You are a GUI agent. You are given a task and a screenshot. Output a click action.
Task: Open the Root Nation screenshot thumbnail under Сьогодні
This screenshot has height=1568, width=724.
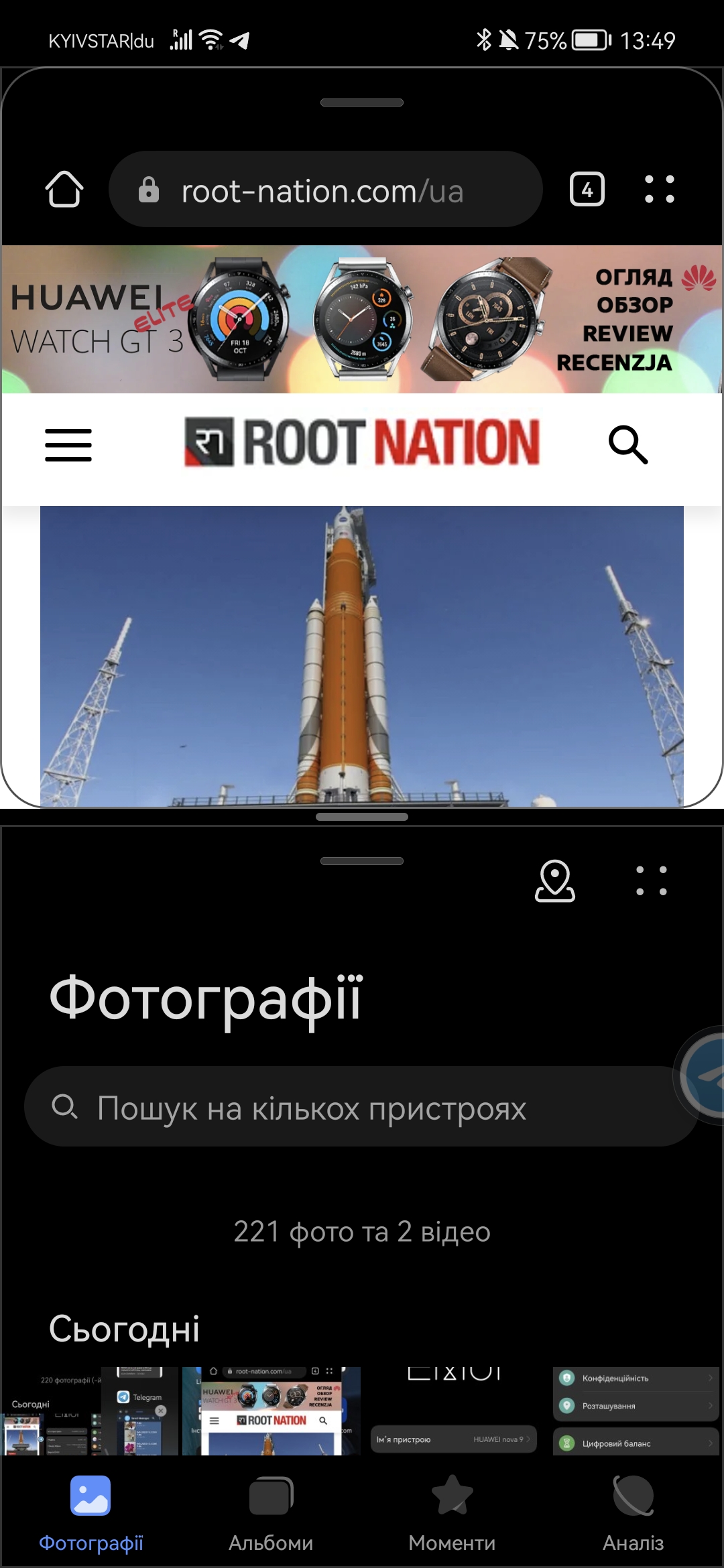click(x=271, y=1411)
